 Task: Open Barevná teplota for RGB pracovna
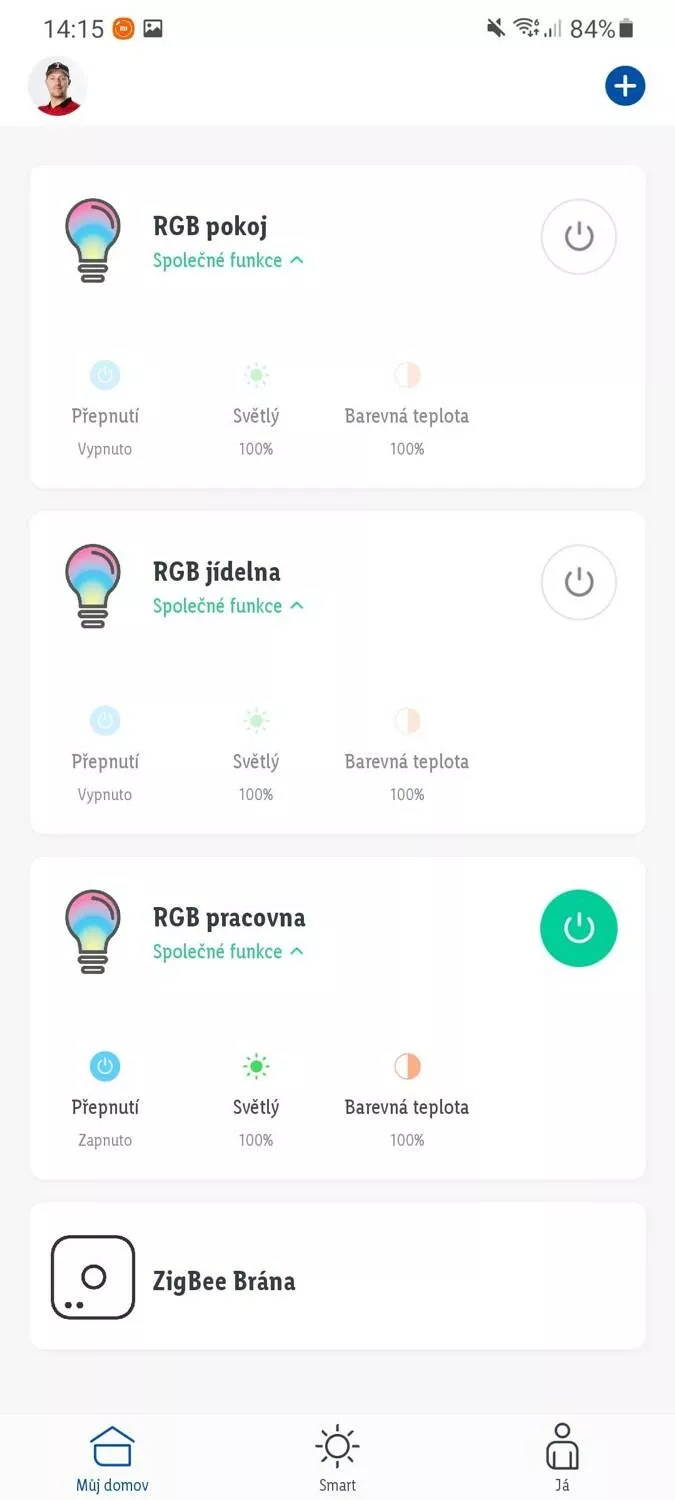pyautogui.click(x=407, y=1100)
